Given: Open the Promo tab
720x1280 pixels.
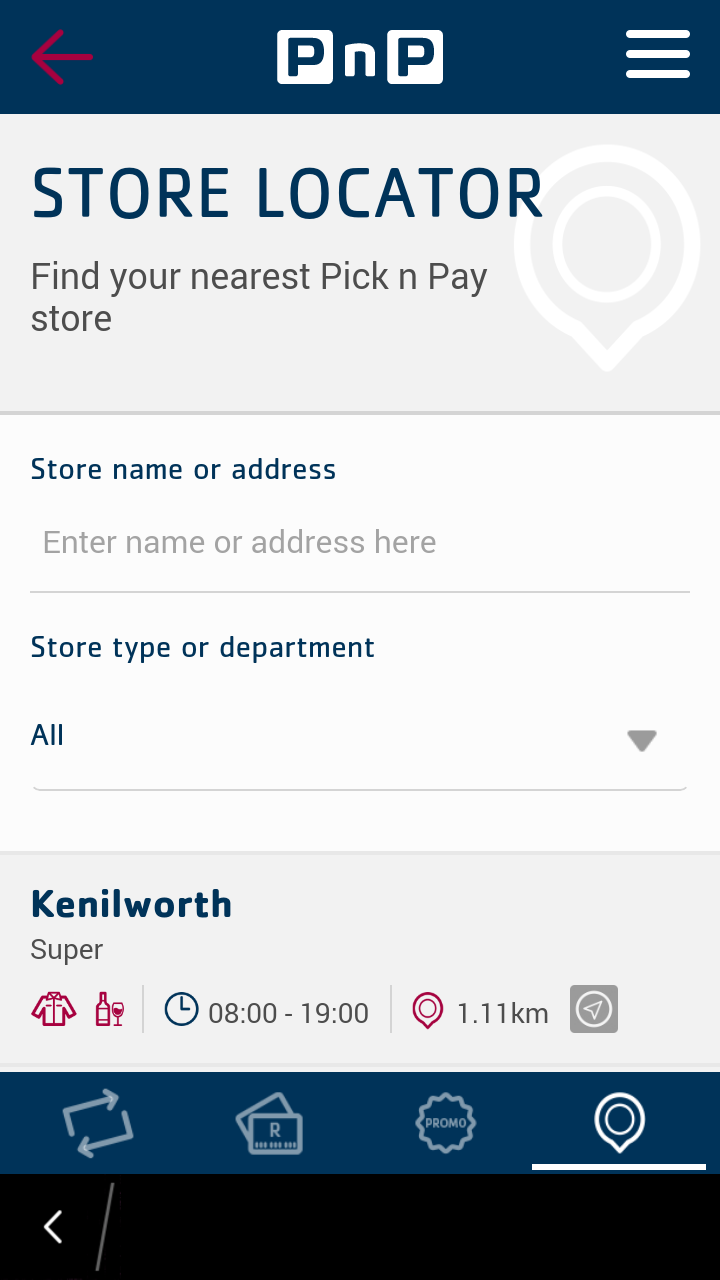Looking at the screenshot, I should pos(445,1123).
